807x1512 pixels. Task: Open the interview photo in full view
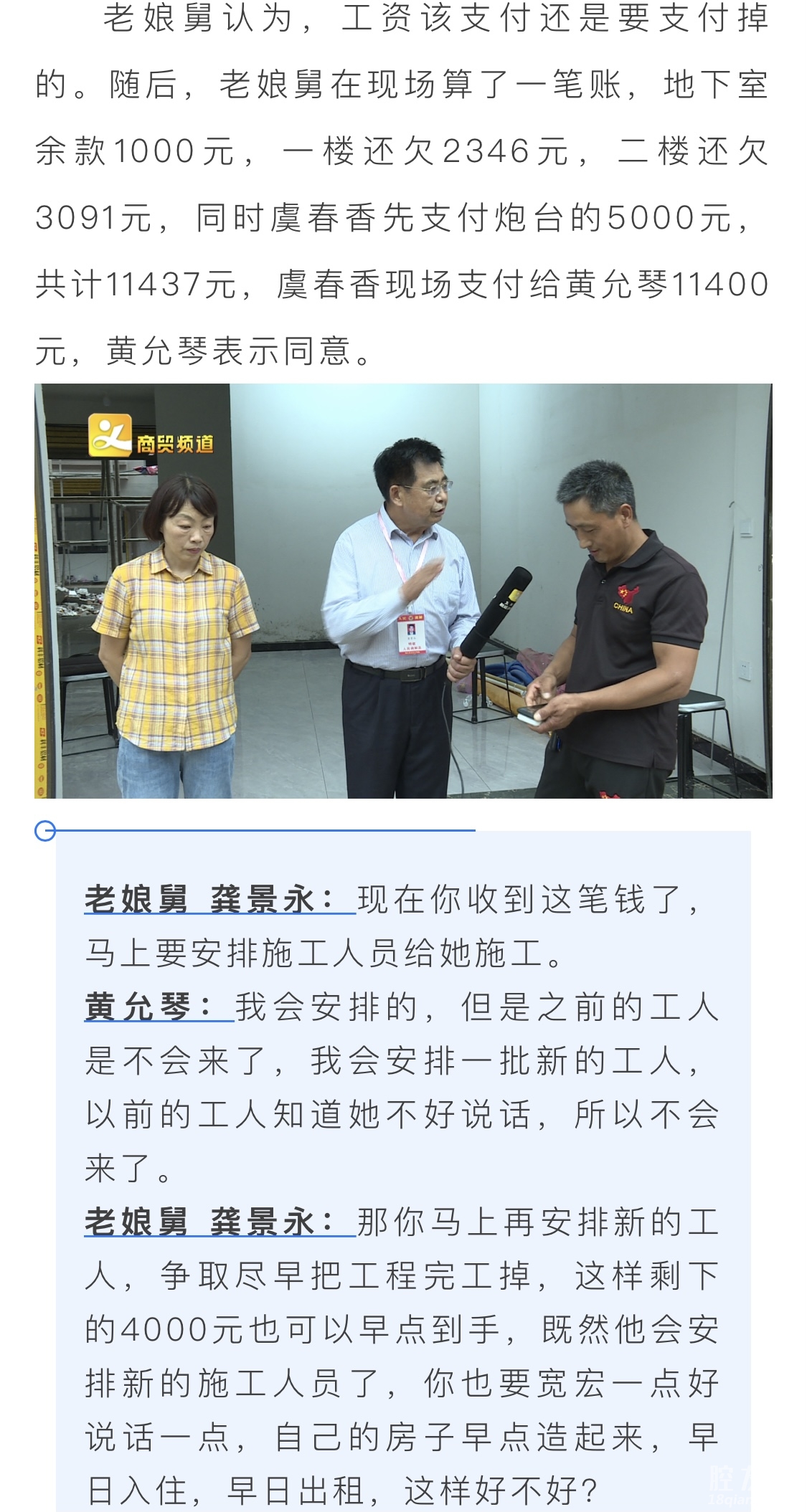(403, 591)
